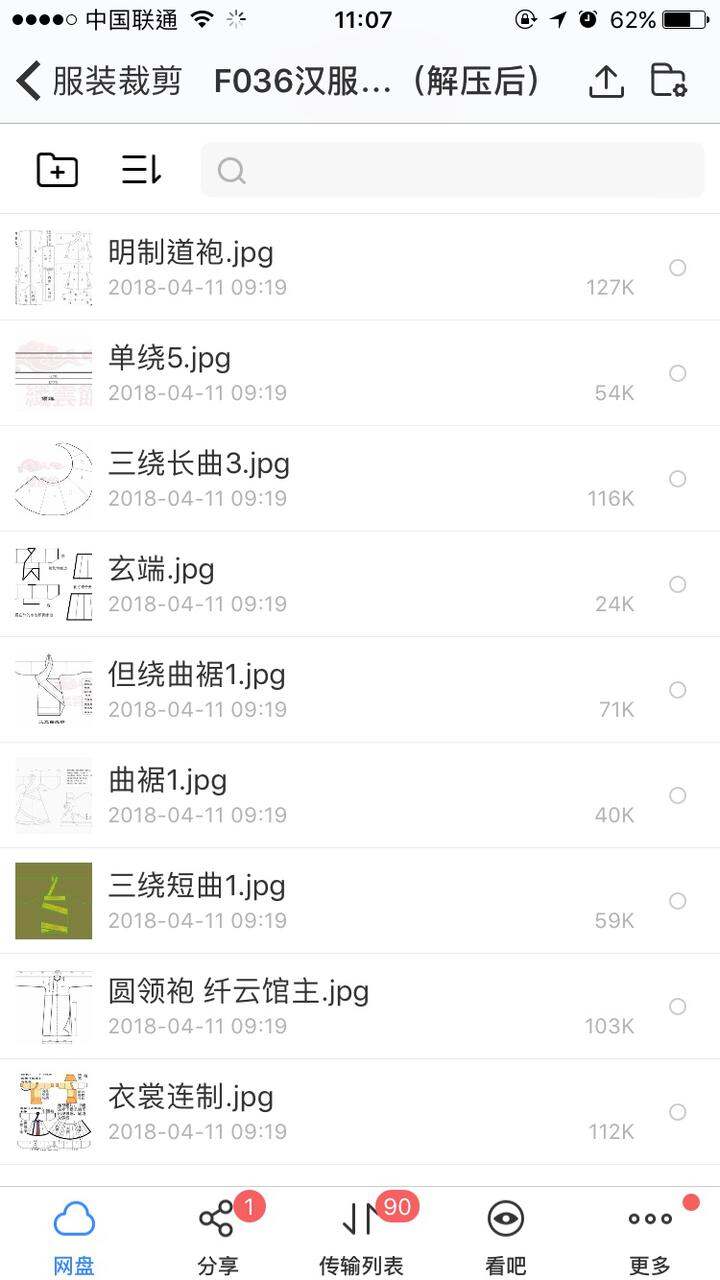Select the circle for 但绕曲裾1.jpg
The width and height of the screenshot is (720, 1280).
[677, 690]
